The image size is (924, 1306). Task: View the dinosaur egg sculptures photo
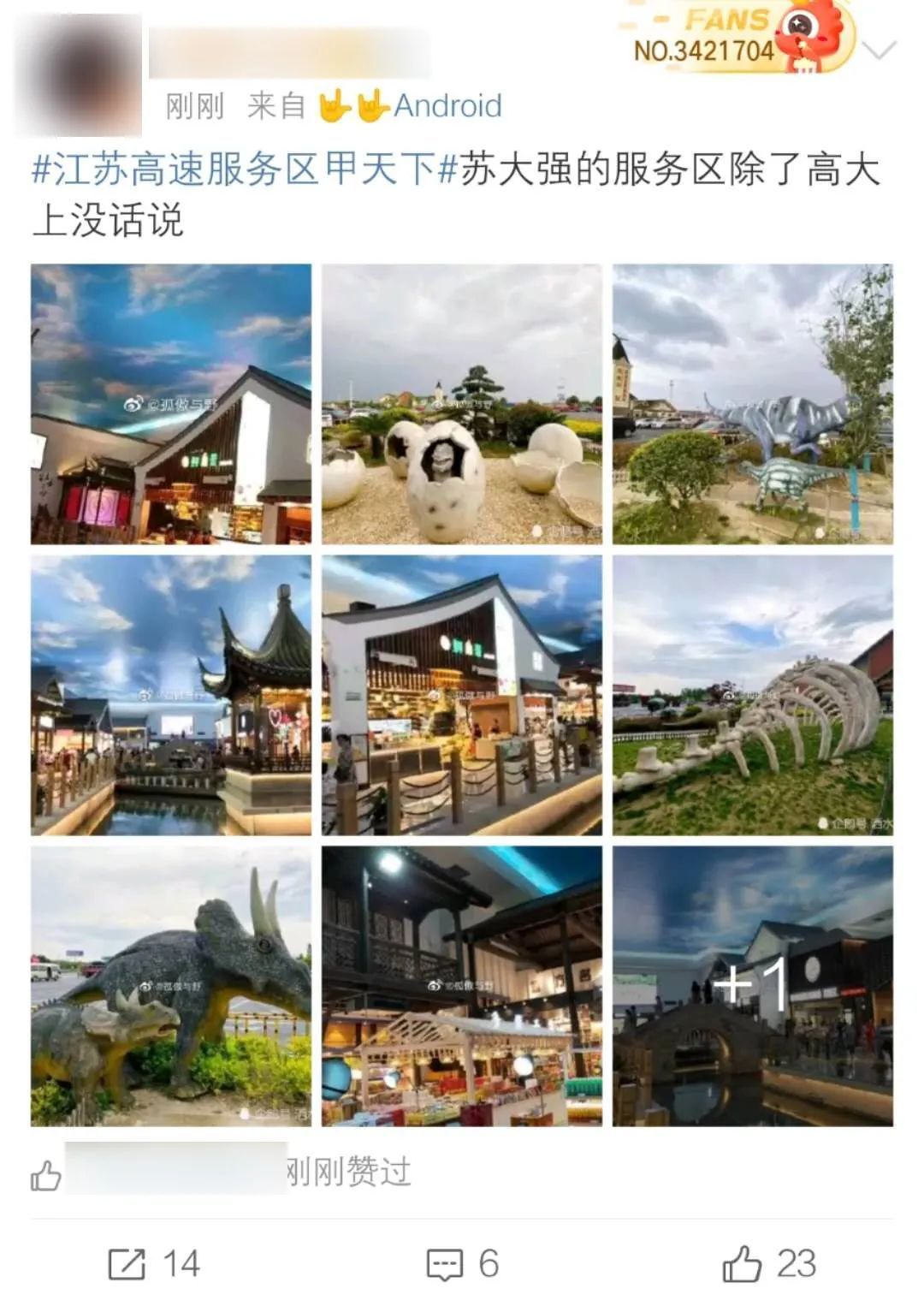coord(462,404)
